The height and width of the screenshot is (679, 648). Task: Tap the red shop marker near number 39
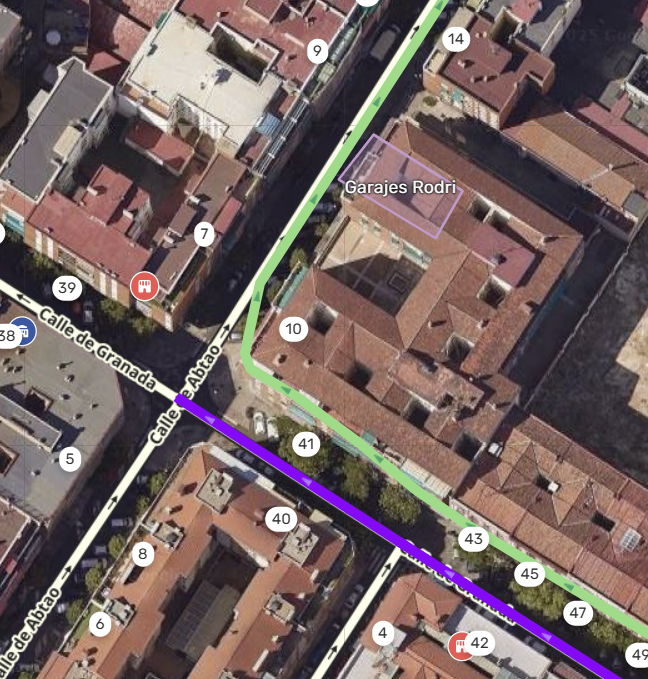coord(144,287)
